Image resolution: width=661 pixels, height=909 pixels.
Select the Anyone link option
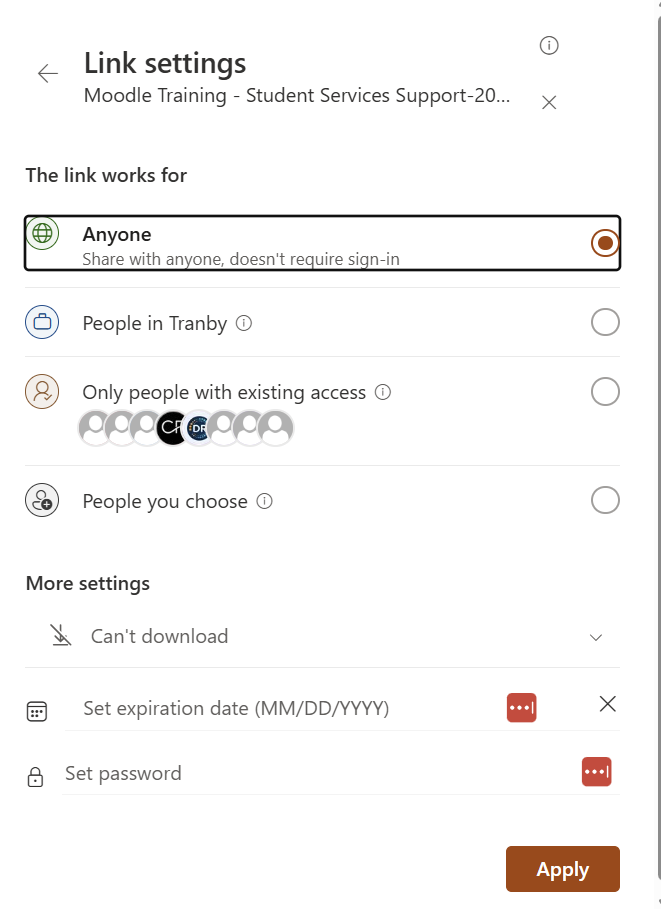(605, 243)
